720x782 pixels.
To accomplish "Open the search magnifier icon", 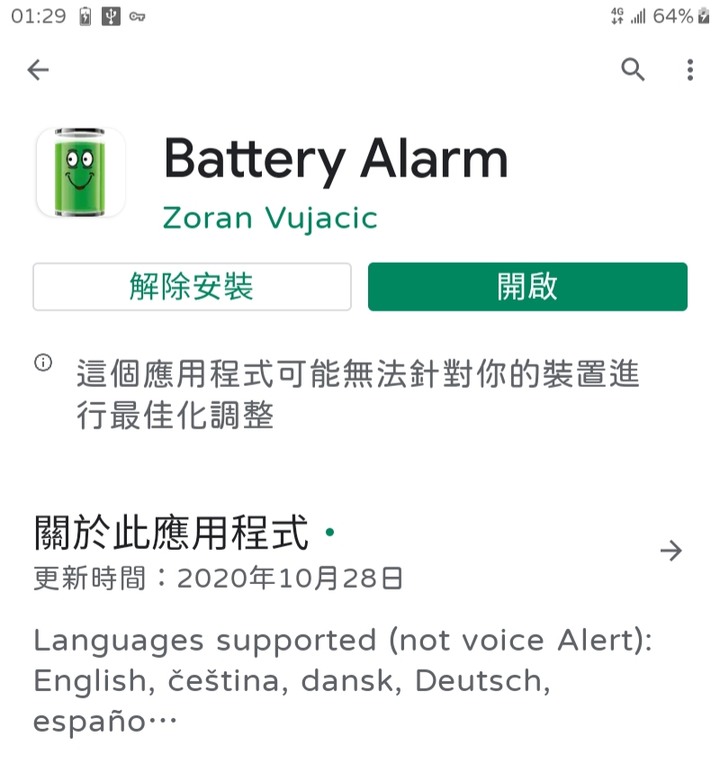I will point(633,69).
